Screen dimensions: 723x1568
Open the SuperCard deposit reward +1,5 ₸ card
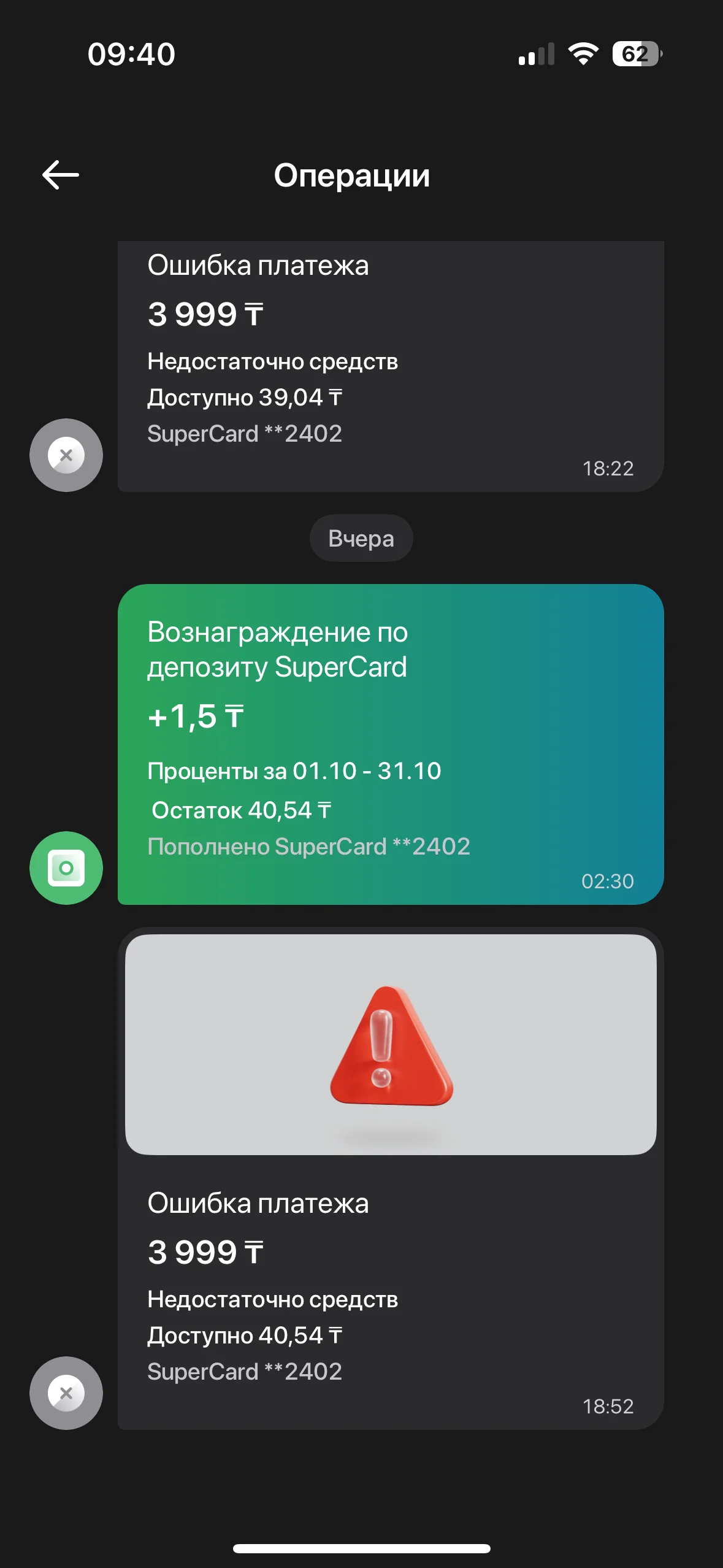[x=390, y=744]
